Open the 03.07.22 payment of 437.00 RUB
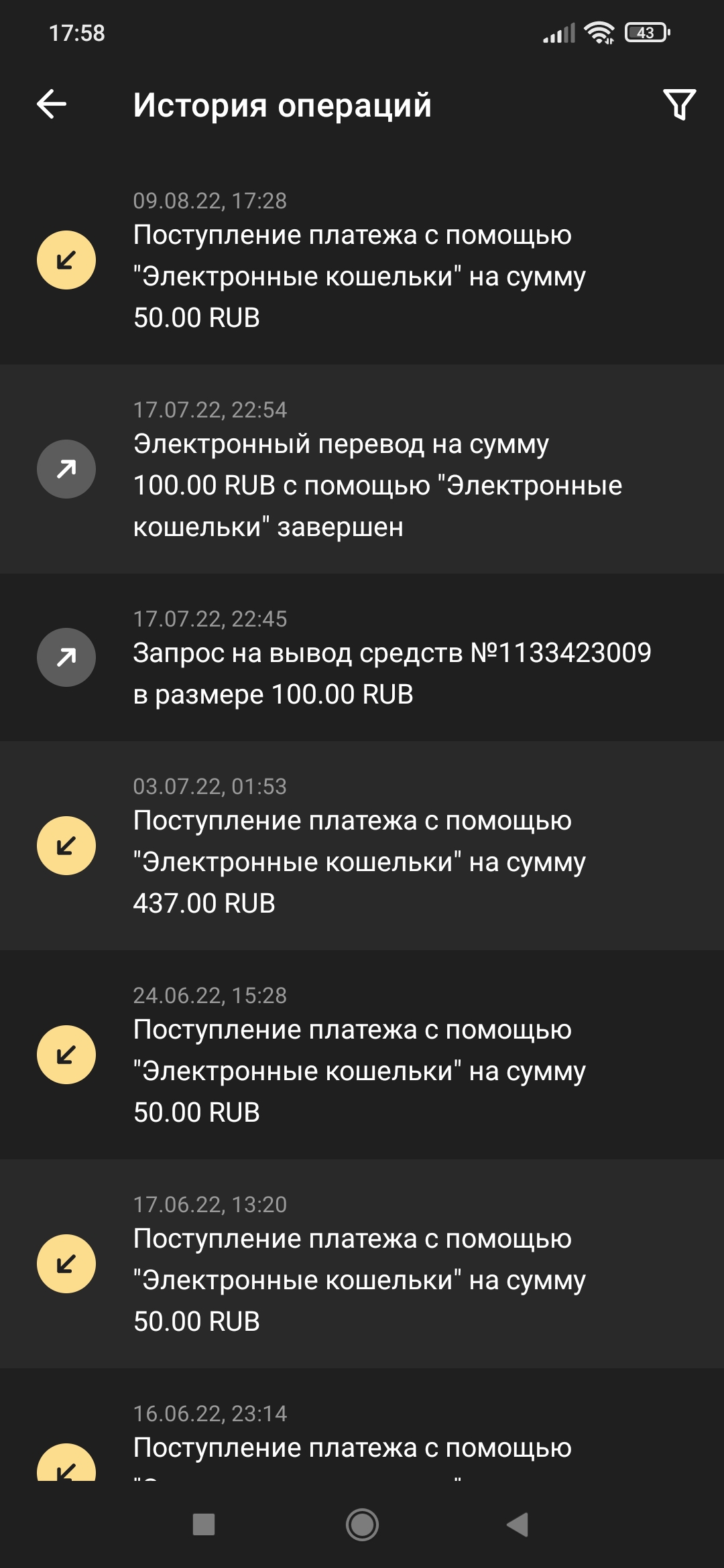This screenshot has height=1568, width=724. click(x=362, y=847)
